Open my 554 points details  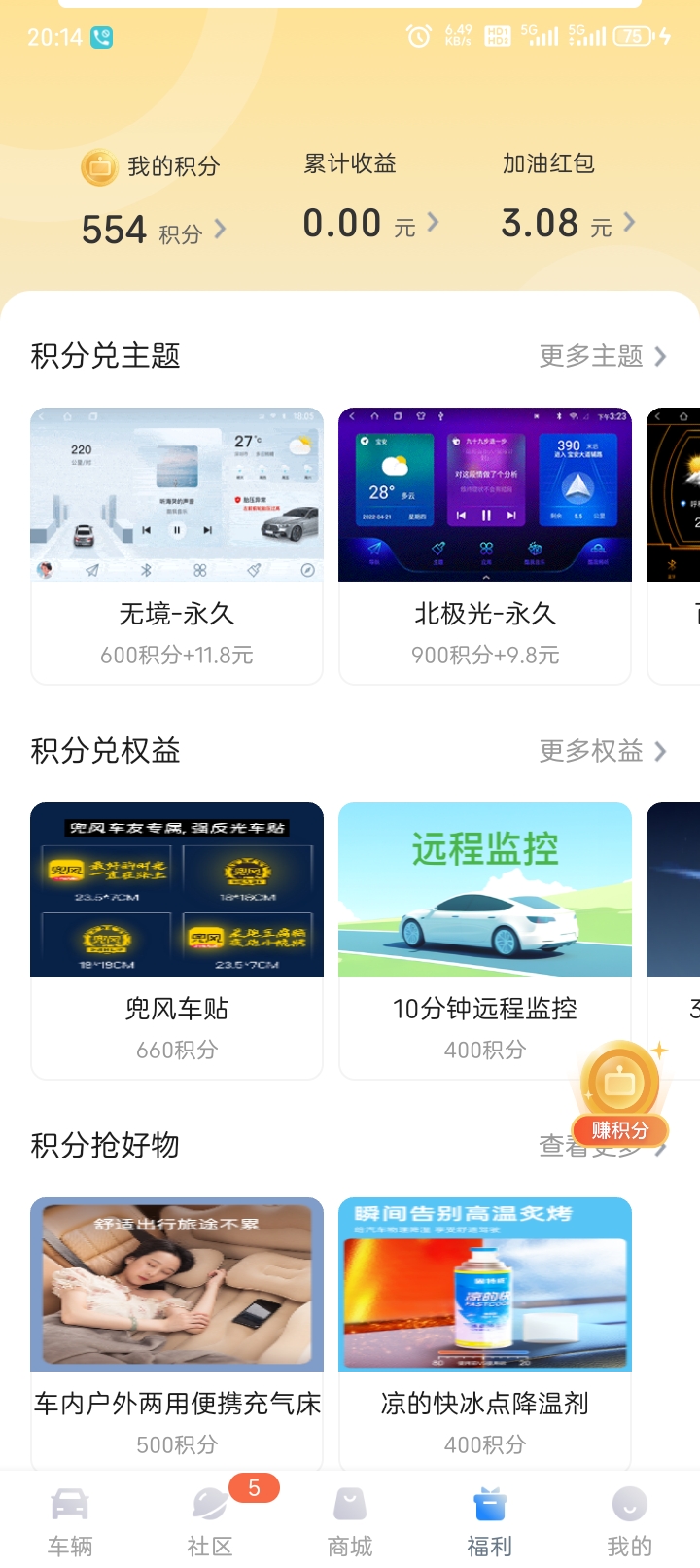[x=154, y=230]
